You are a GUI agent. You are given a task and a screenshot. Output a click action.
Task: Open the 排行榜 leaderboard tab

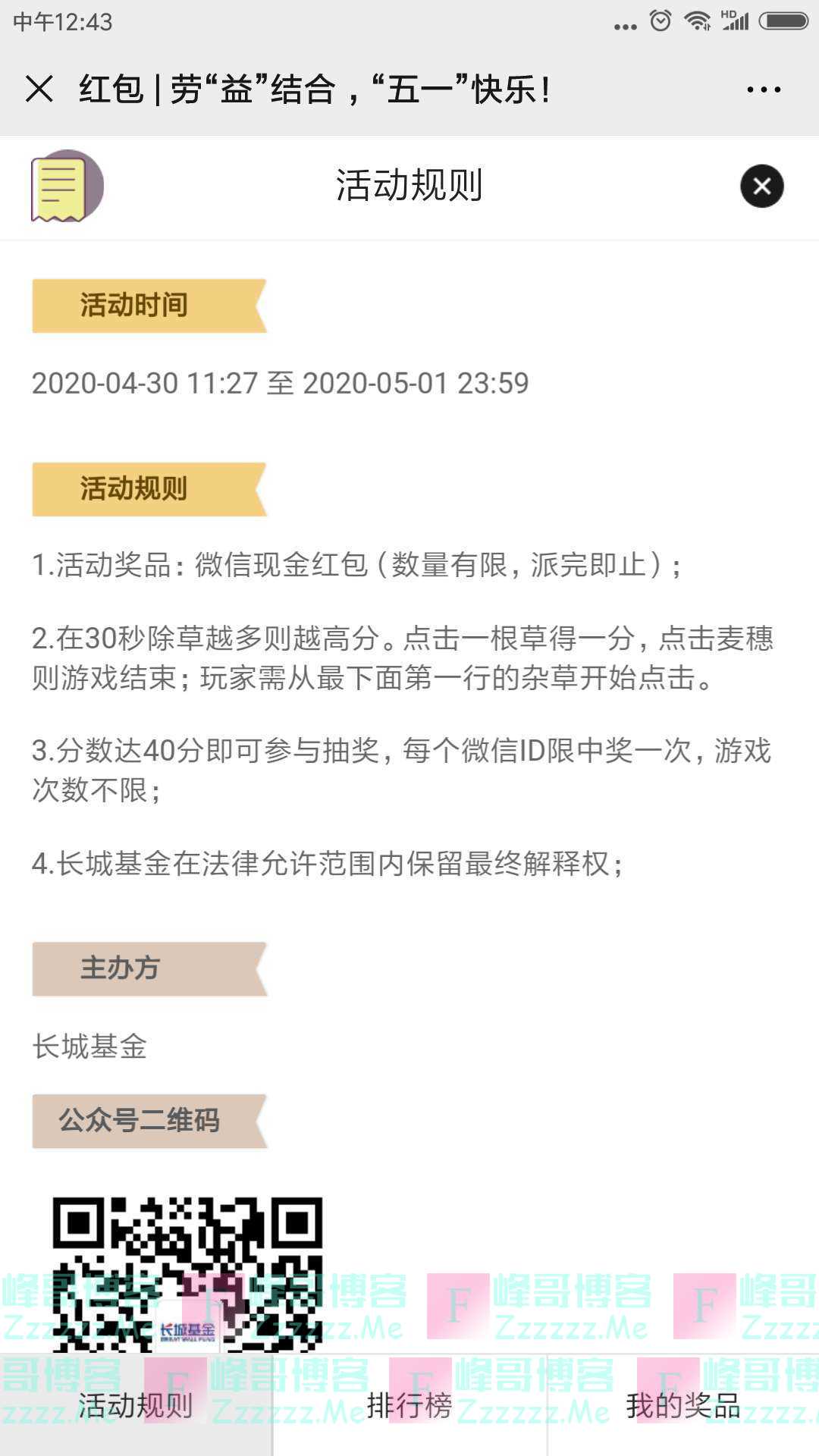409,1406
